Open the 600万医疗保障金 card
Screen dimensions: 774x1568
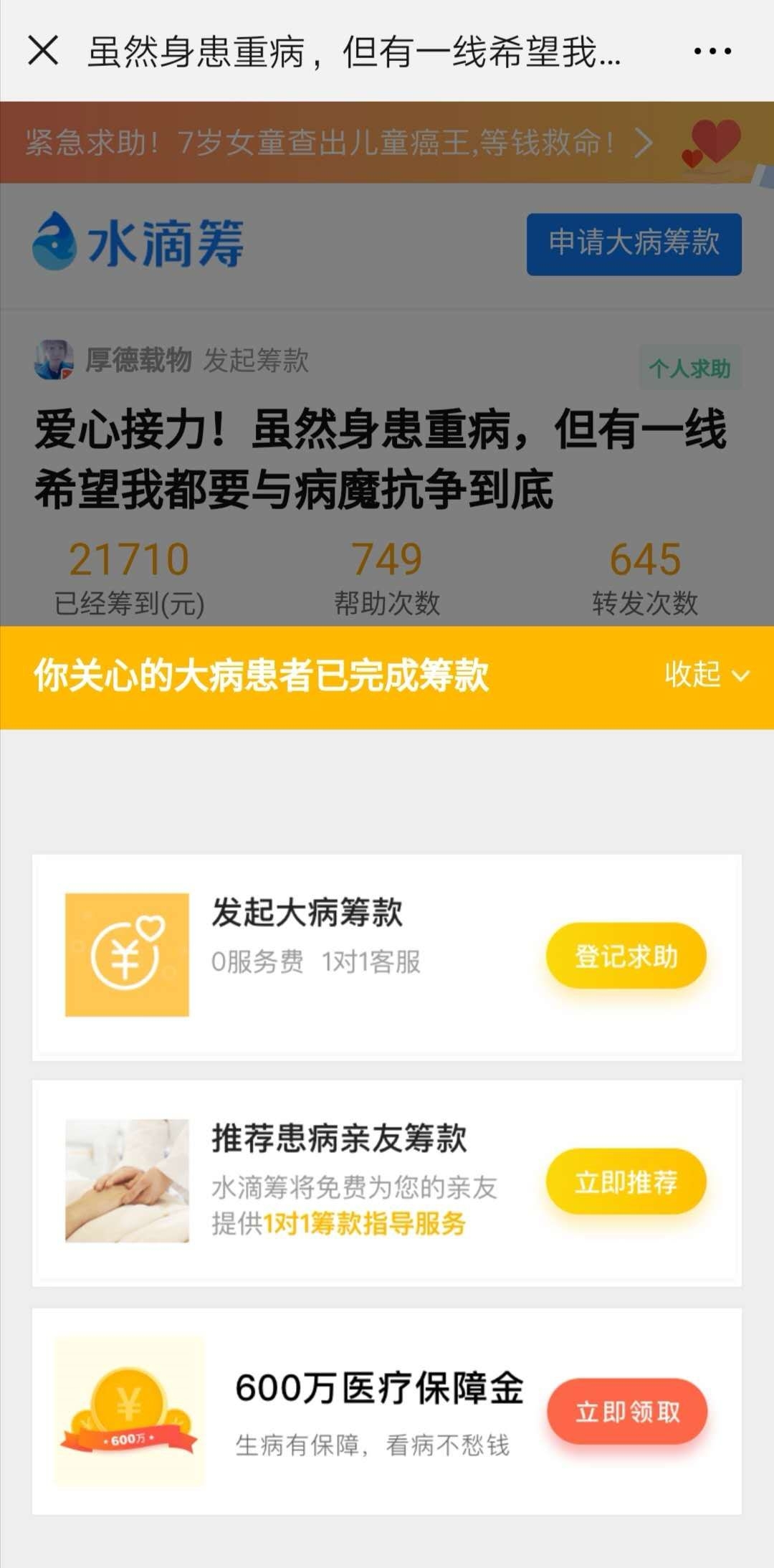380,1388
